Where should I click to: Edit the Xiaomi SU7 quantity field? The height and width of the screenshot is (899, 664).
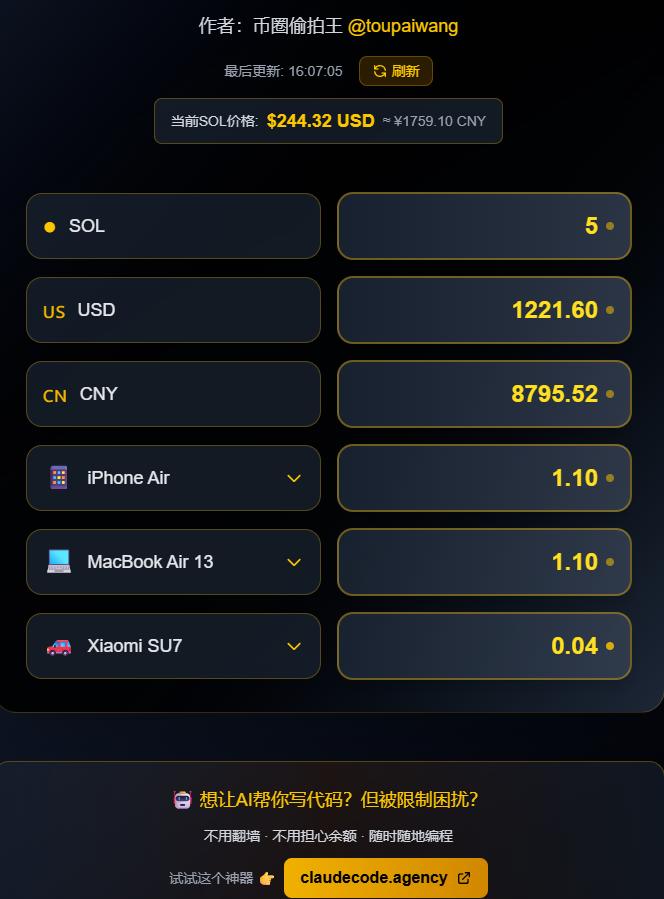[484, 646]
